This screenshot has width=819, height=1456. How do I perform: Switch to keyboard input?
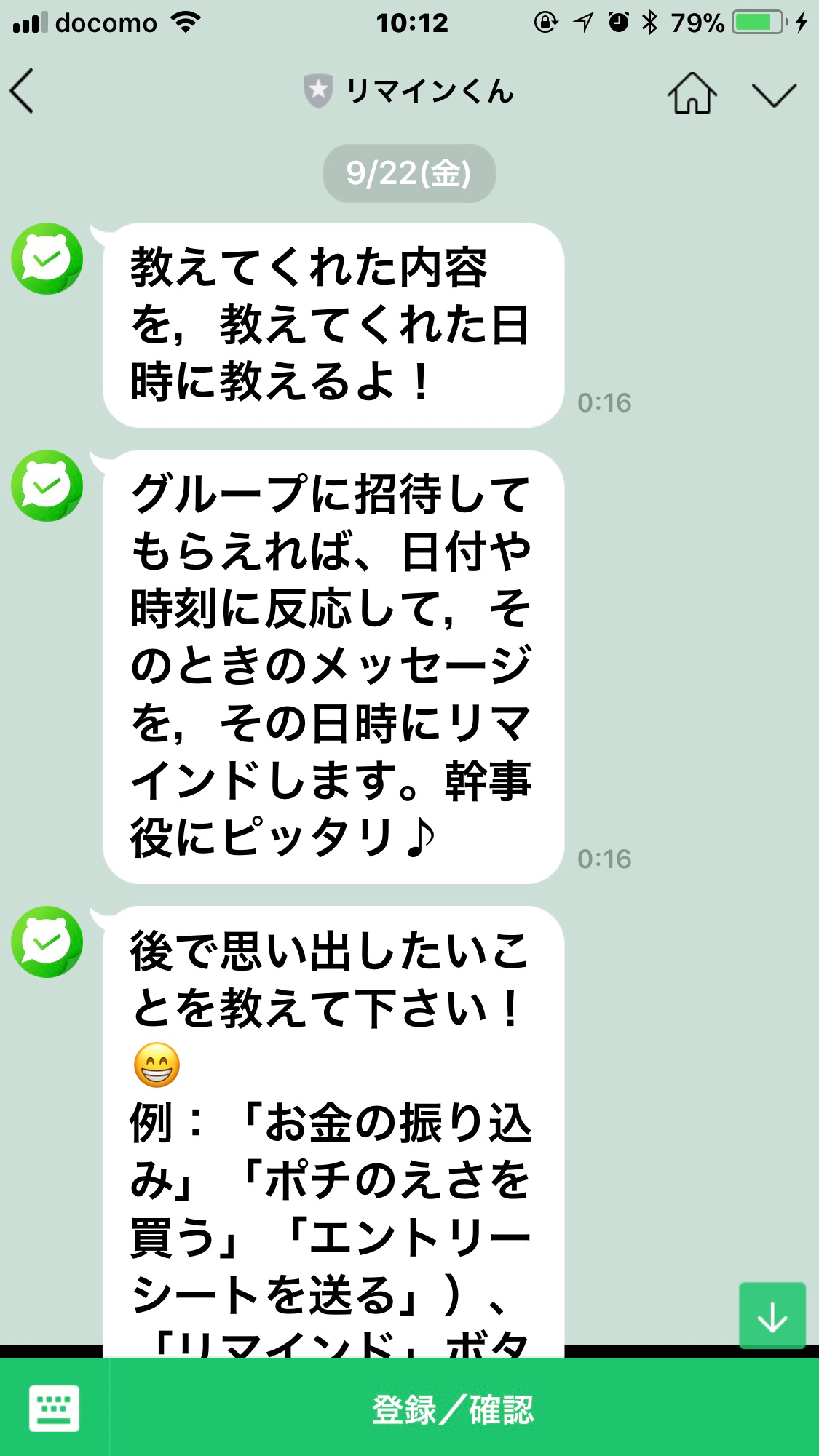[x=55, y=1409]
